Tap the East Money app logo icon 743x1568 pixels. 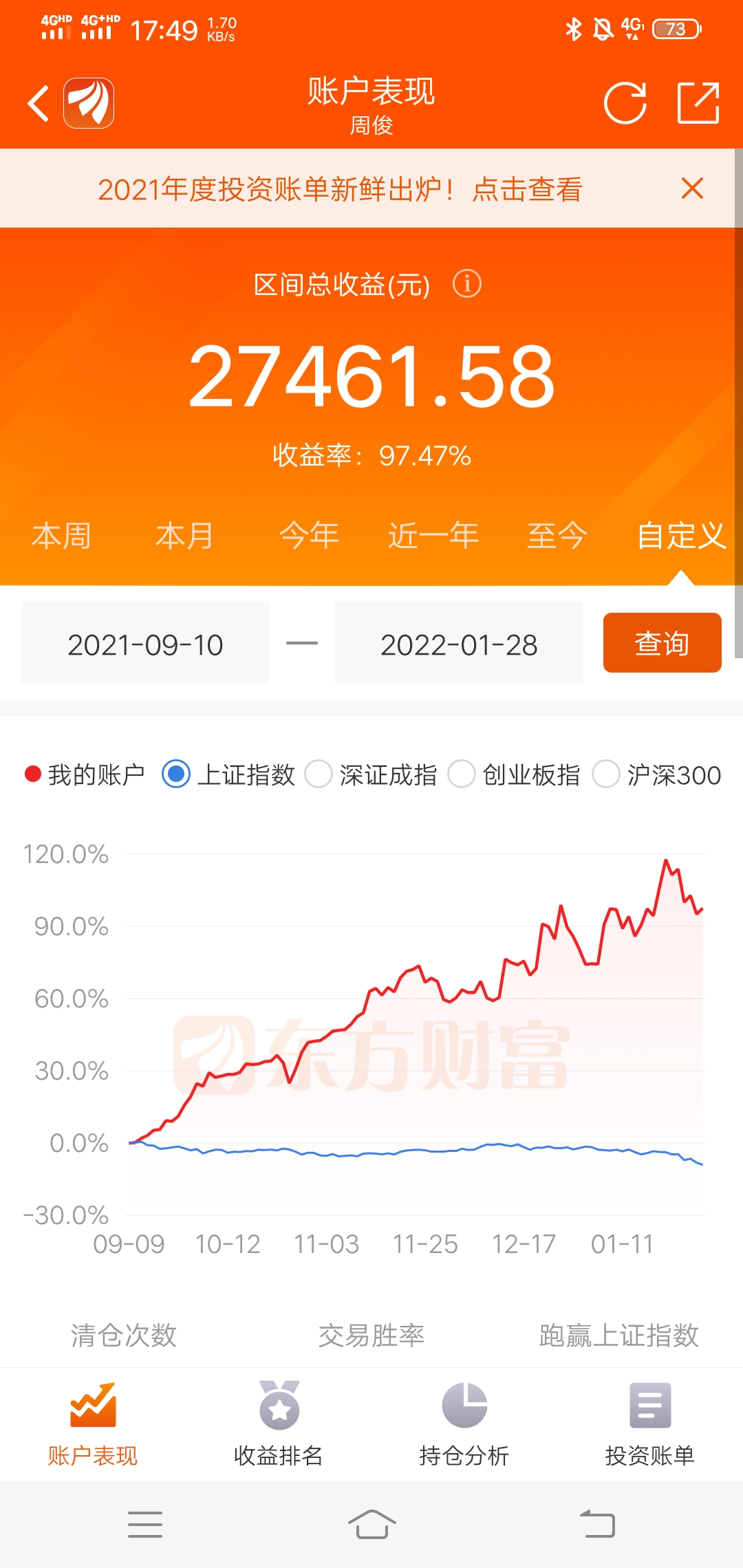point(90,103)
